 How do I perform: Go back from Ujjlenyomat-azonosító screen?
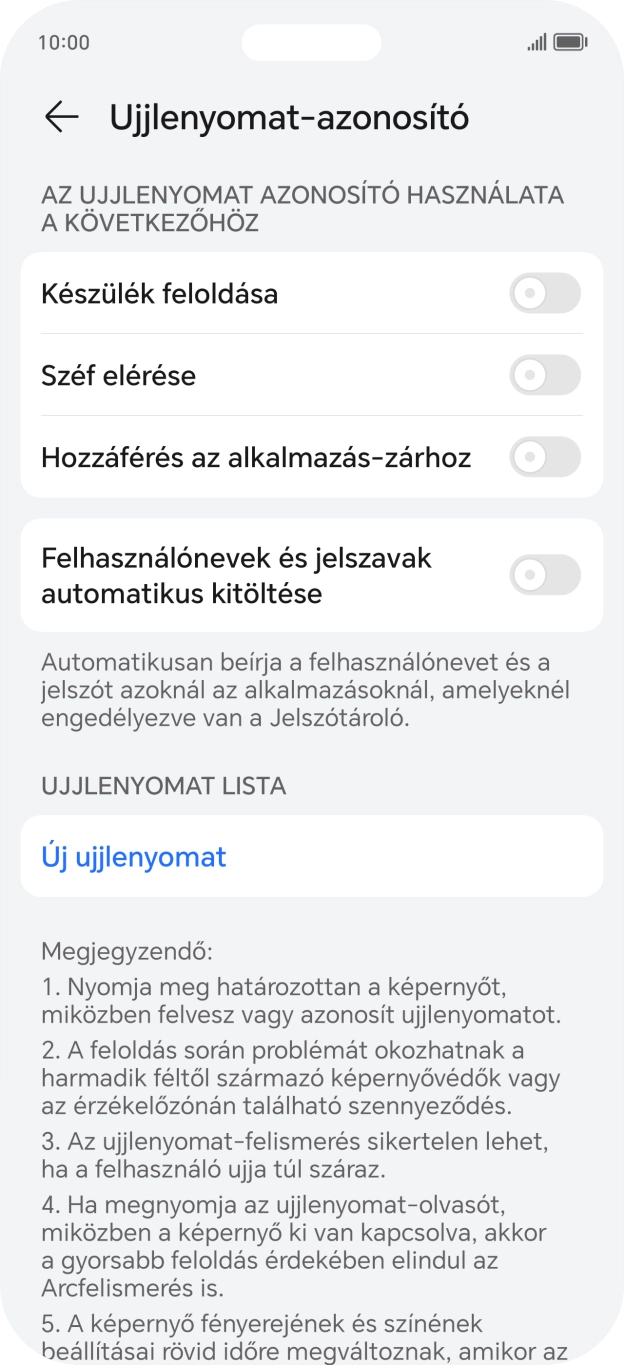61,117
